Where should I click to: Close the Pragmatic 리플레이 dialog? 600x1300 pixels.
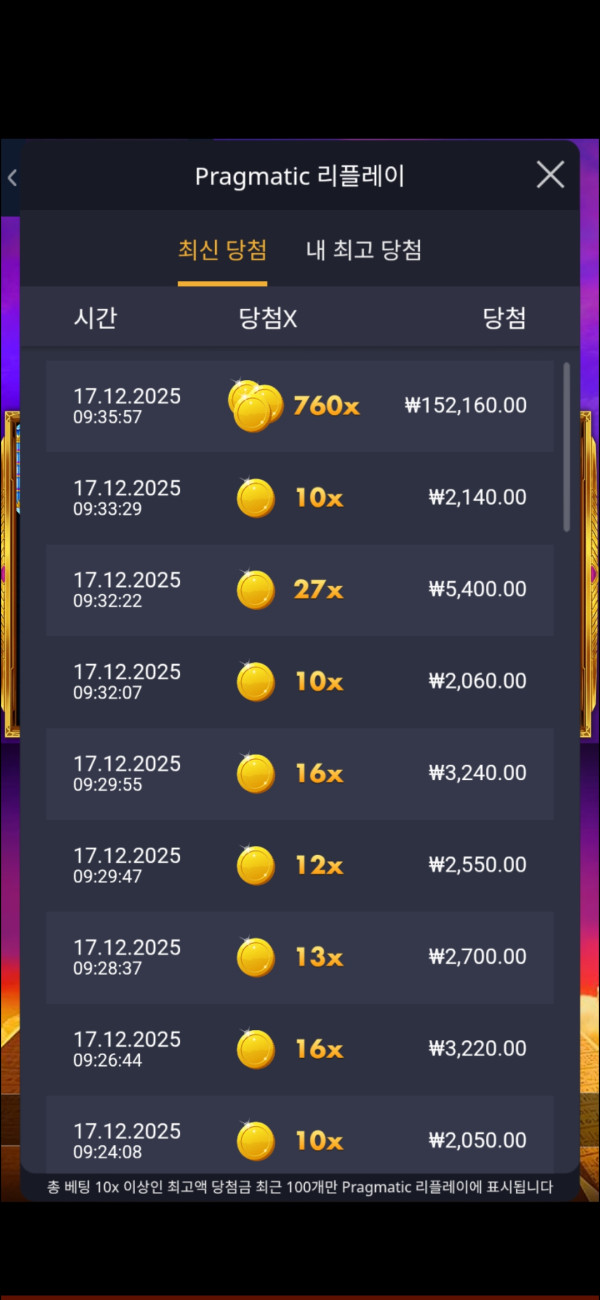pyautogui.click(x=550, y=175)
